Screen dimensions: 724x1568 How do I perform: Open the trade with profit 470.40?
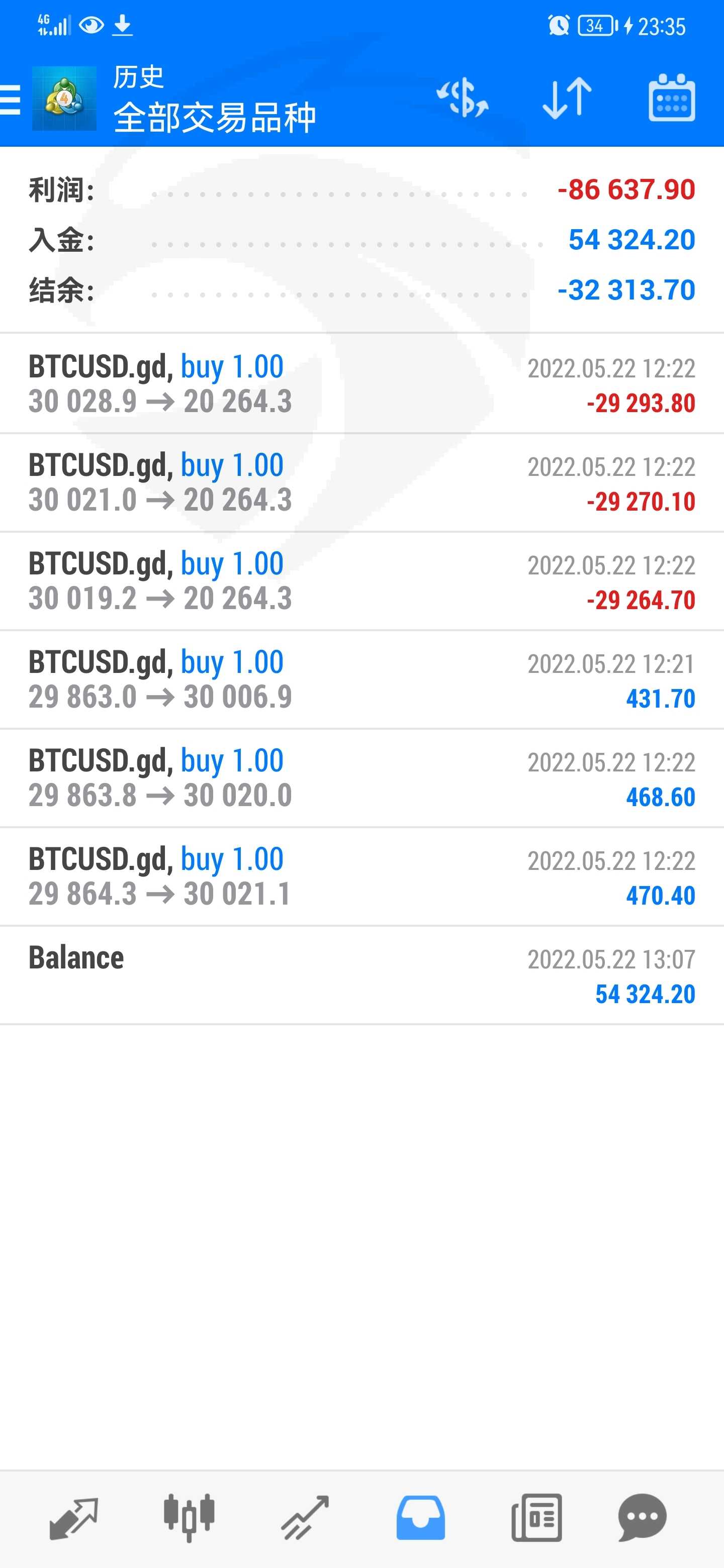(361, 877)
